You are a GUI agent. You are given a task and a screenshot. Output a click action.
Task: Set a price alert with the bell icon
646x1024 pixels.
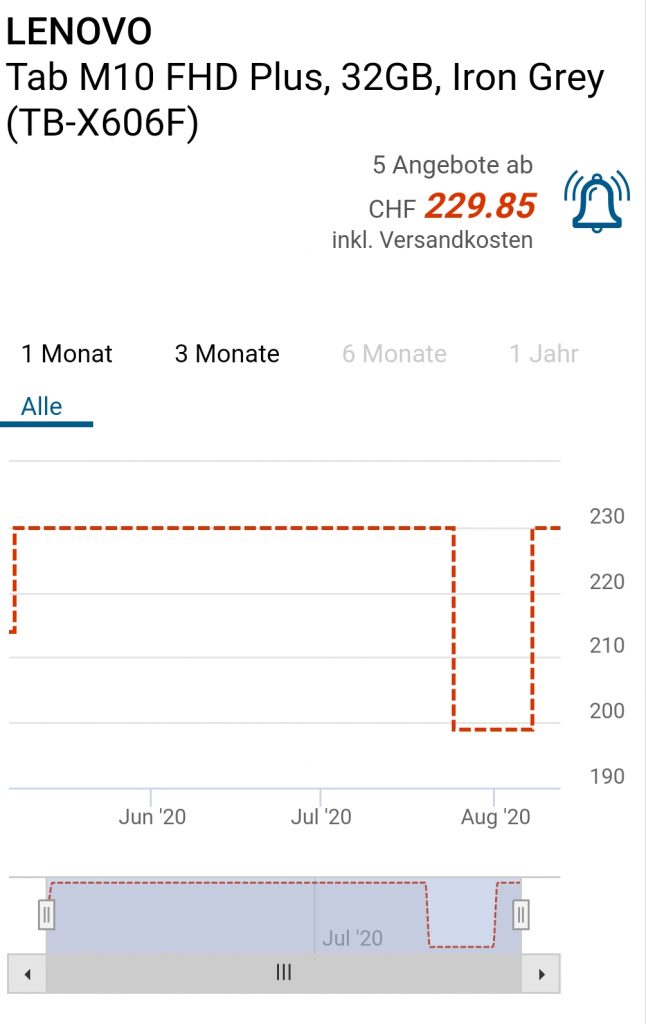tap(597, 201)
